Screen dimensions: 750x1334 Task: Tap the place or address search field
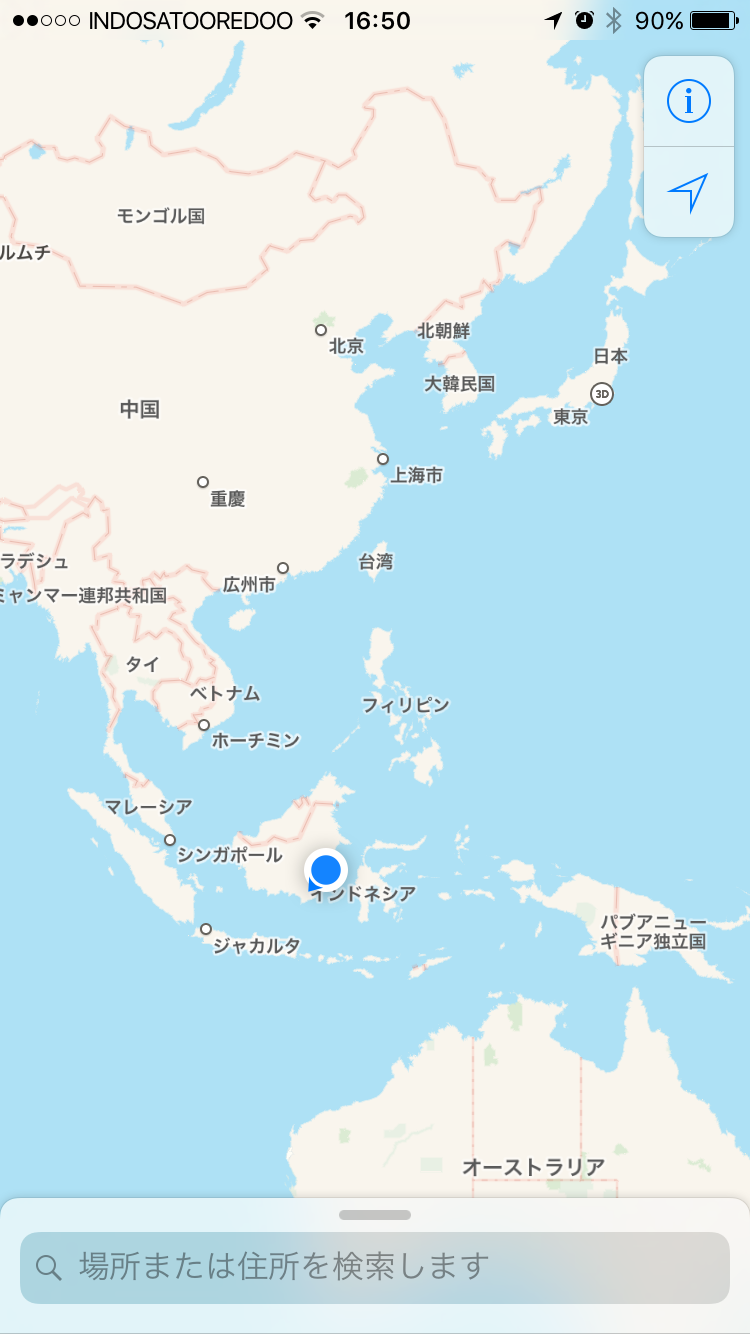(x=375, y=1267)
